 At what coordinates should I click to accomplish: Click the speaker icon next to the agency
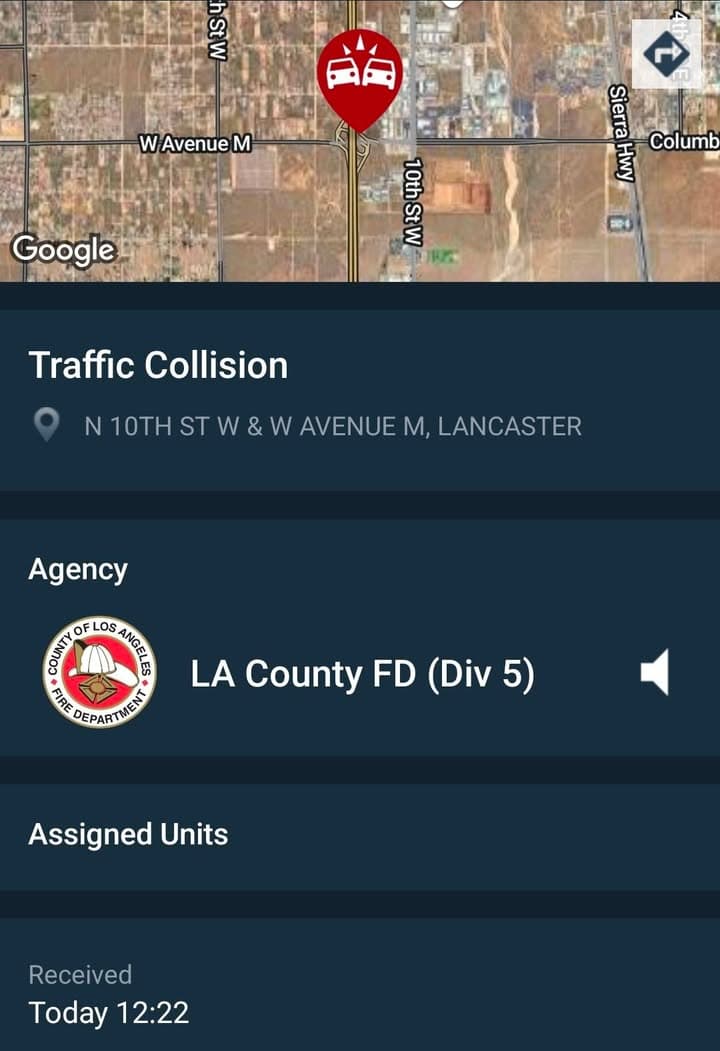(x=655, y=673)
